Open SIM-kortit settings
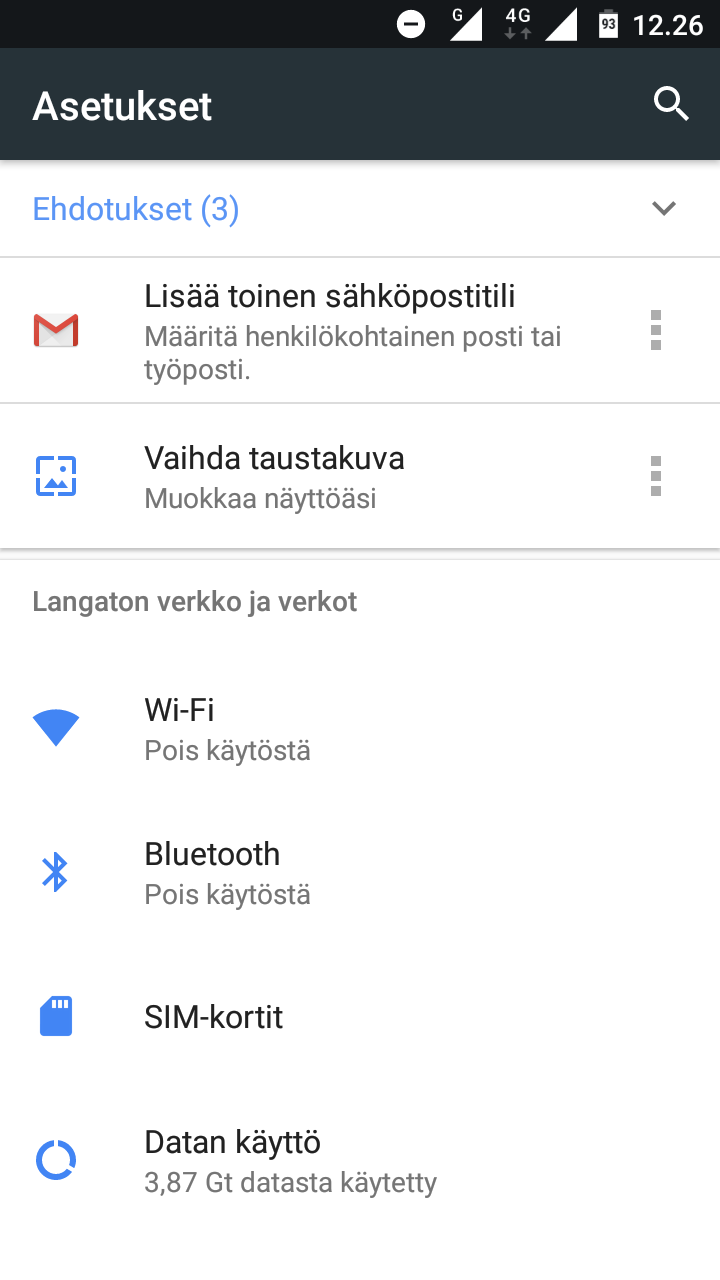This screenshot has width=720, height=1280. click(x=360, y=1017)
